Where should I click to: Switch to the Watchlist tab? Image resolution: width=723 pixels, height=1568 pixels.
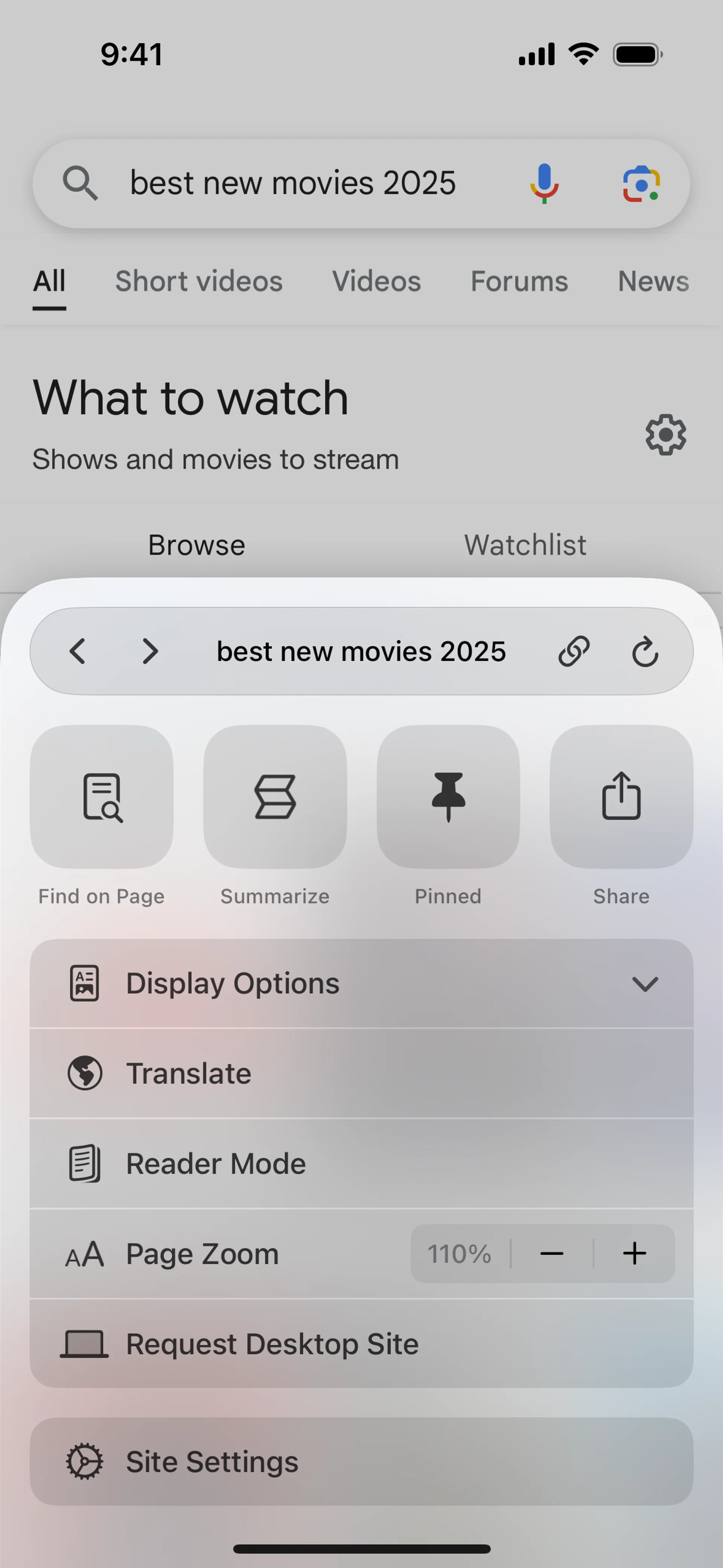525,545
